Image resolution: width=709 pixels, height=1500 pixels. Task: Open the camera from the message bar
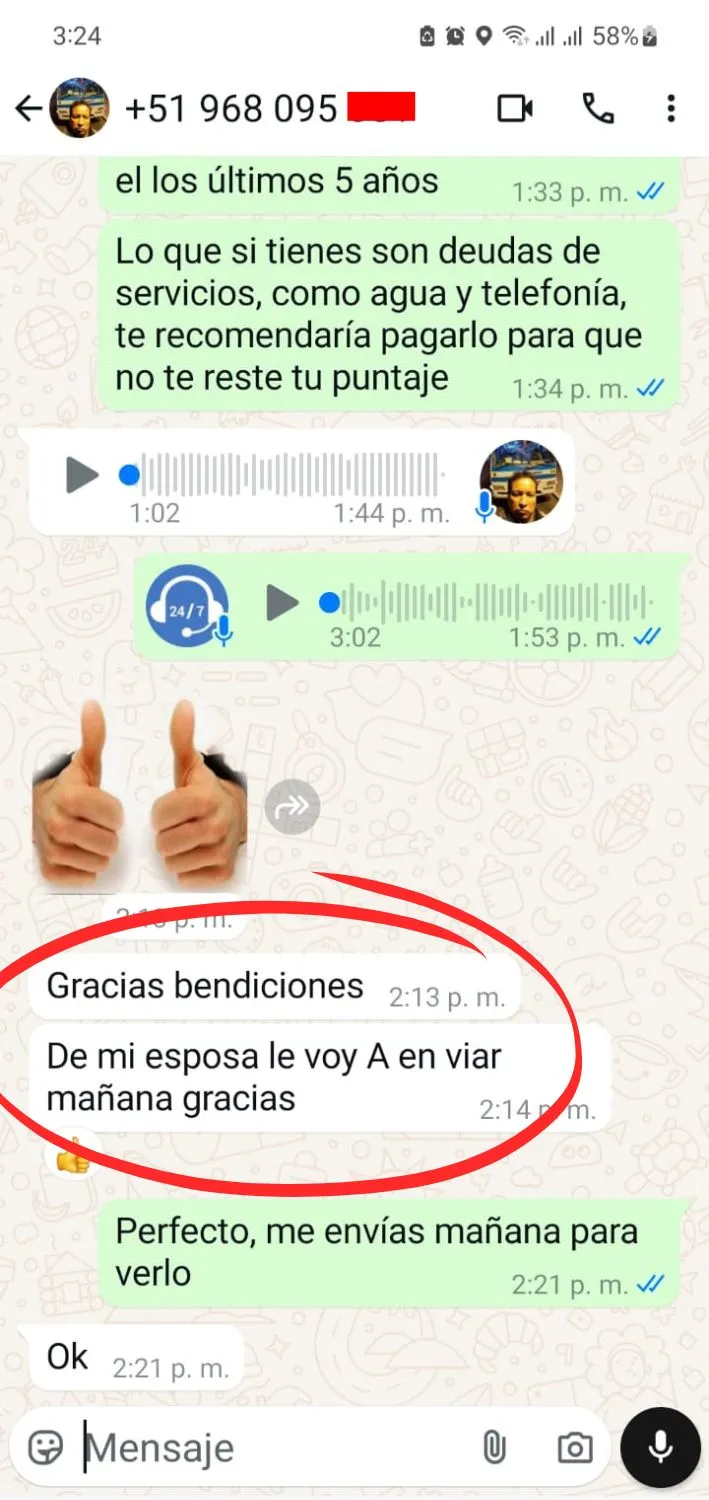coord(574,1447)
